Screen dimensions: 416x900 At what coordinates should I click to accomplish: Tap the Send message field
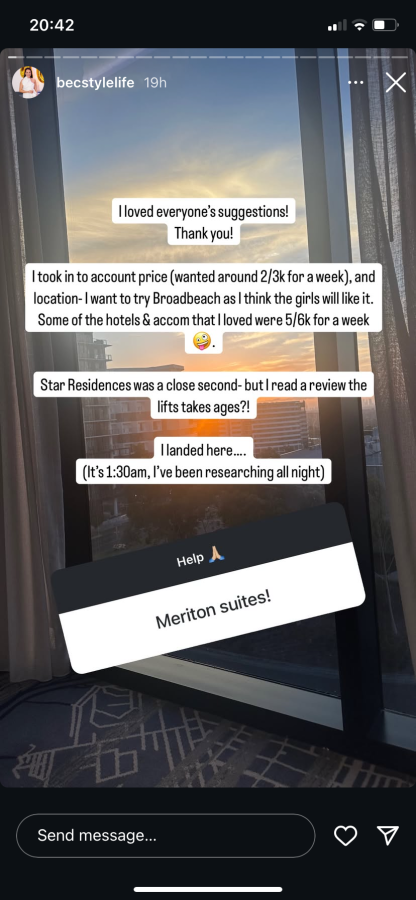coord(165,835)
